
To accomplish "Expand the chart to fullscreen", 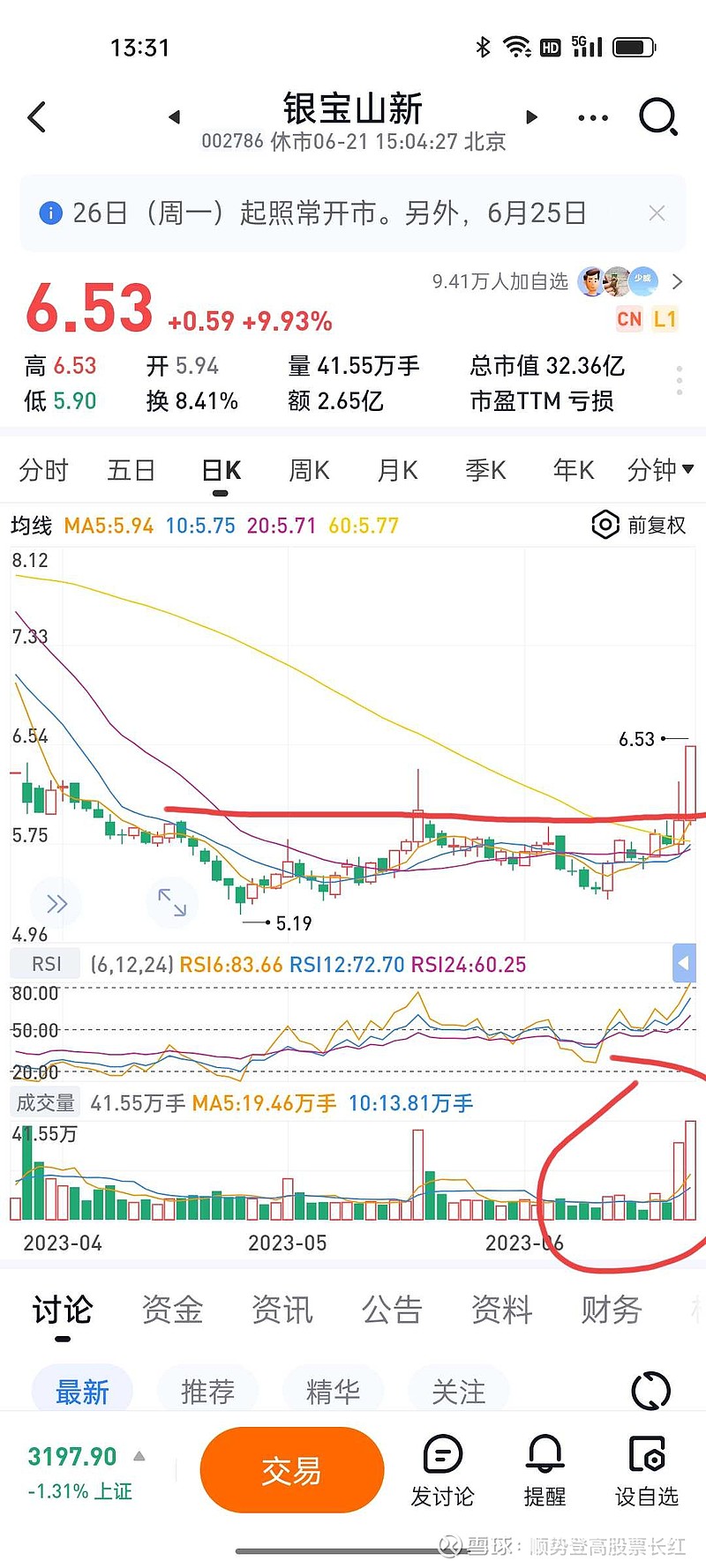I will [172, 902].
